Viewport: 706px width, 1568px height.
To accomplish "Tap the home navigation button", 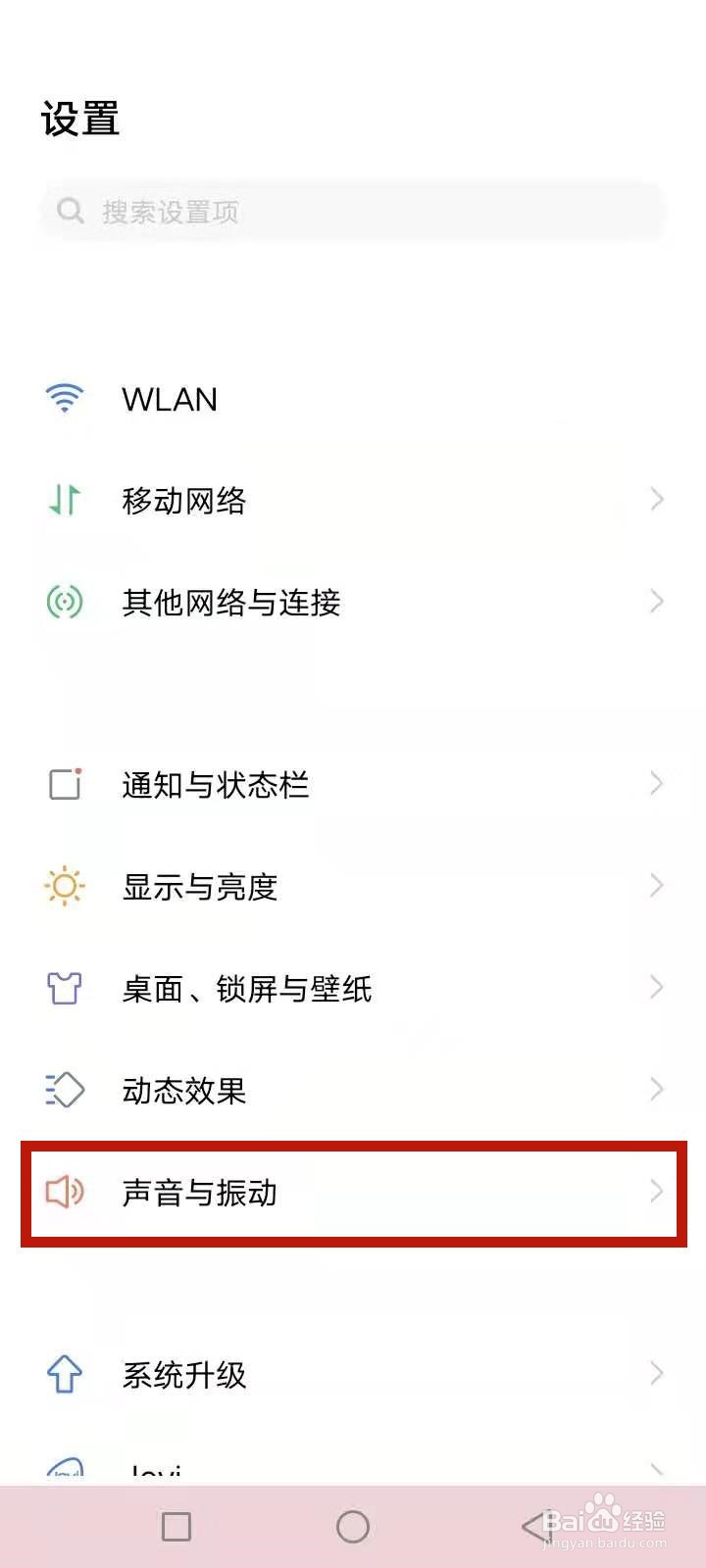I will point(353,1526).
